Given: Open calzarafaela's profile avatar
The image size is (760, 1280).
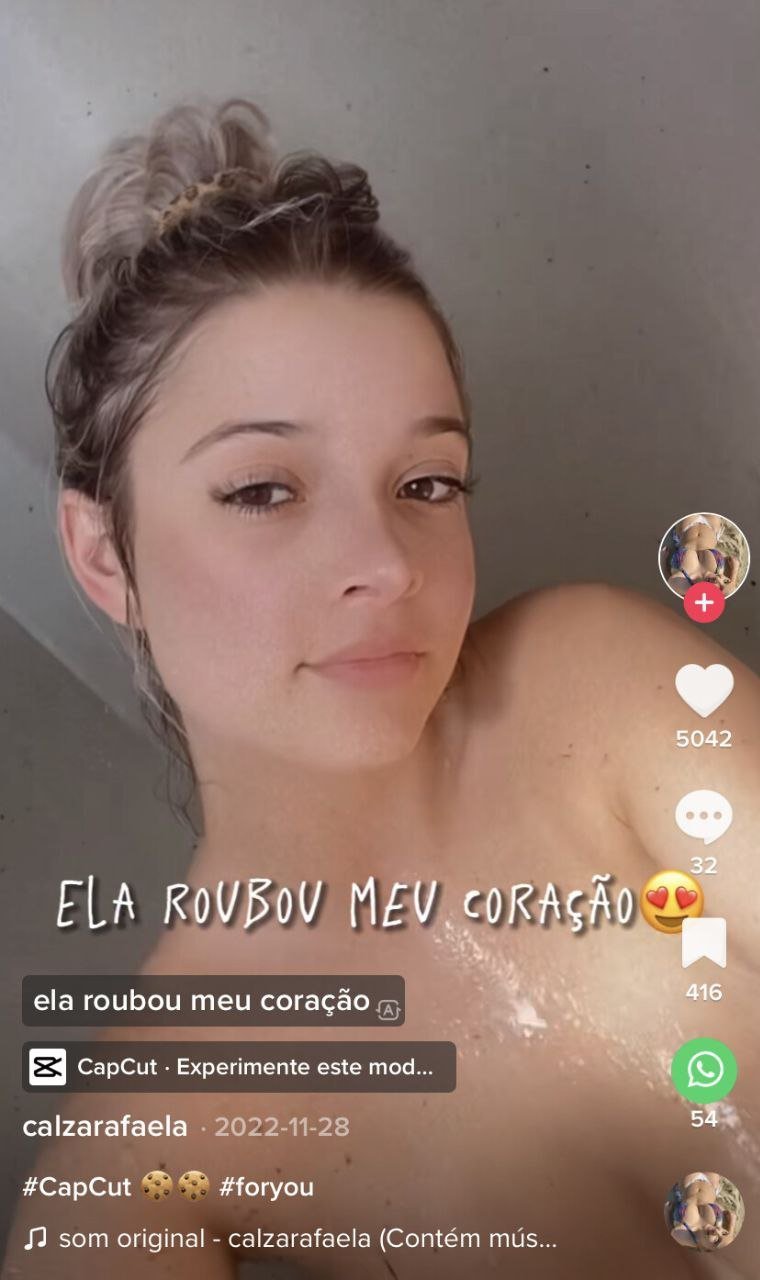Looking at the screenshot, I should tap(704, 556).
